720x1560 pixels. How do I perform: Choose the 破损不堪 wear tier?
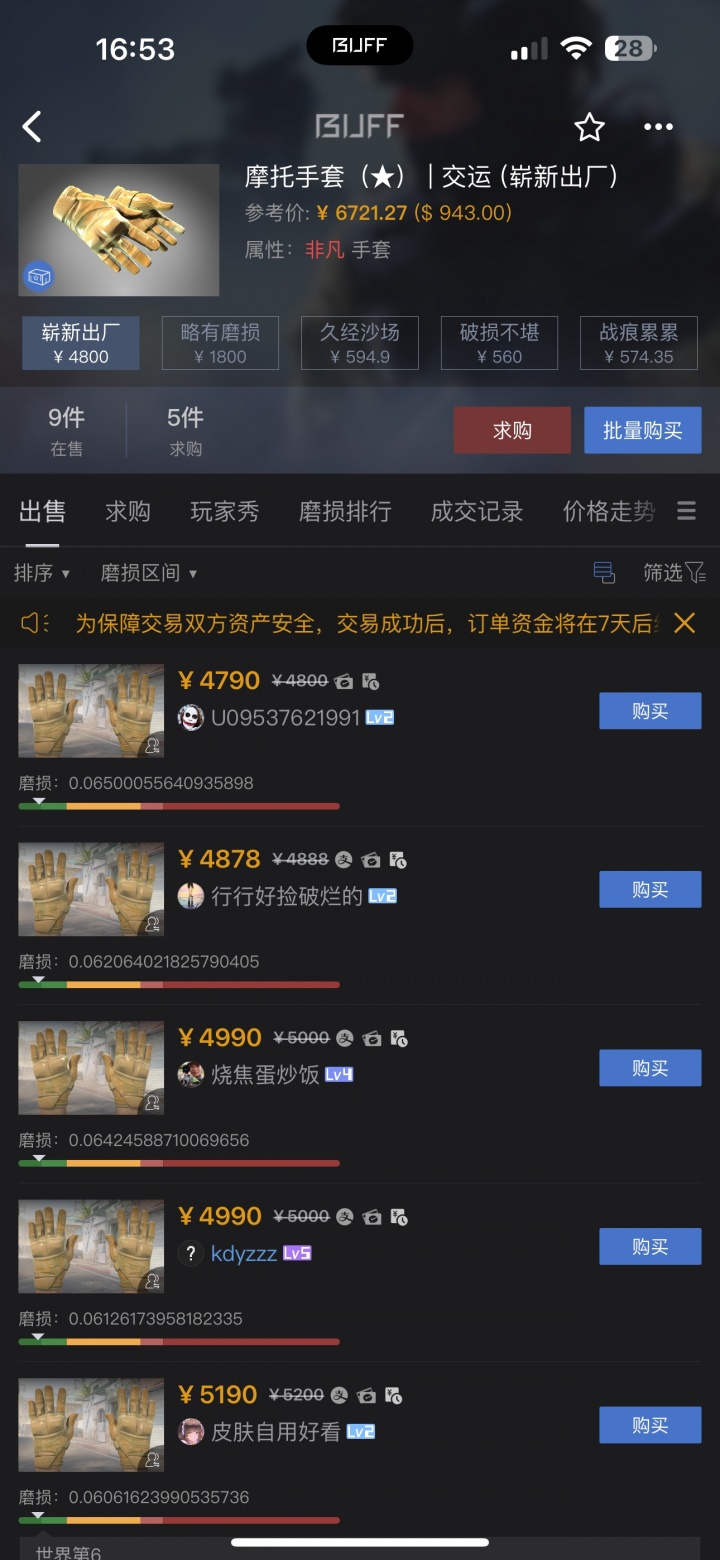pyautogui.click(x=499, y=343)
